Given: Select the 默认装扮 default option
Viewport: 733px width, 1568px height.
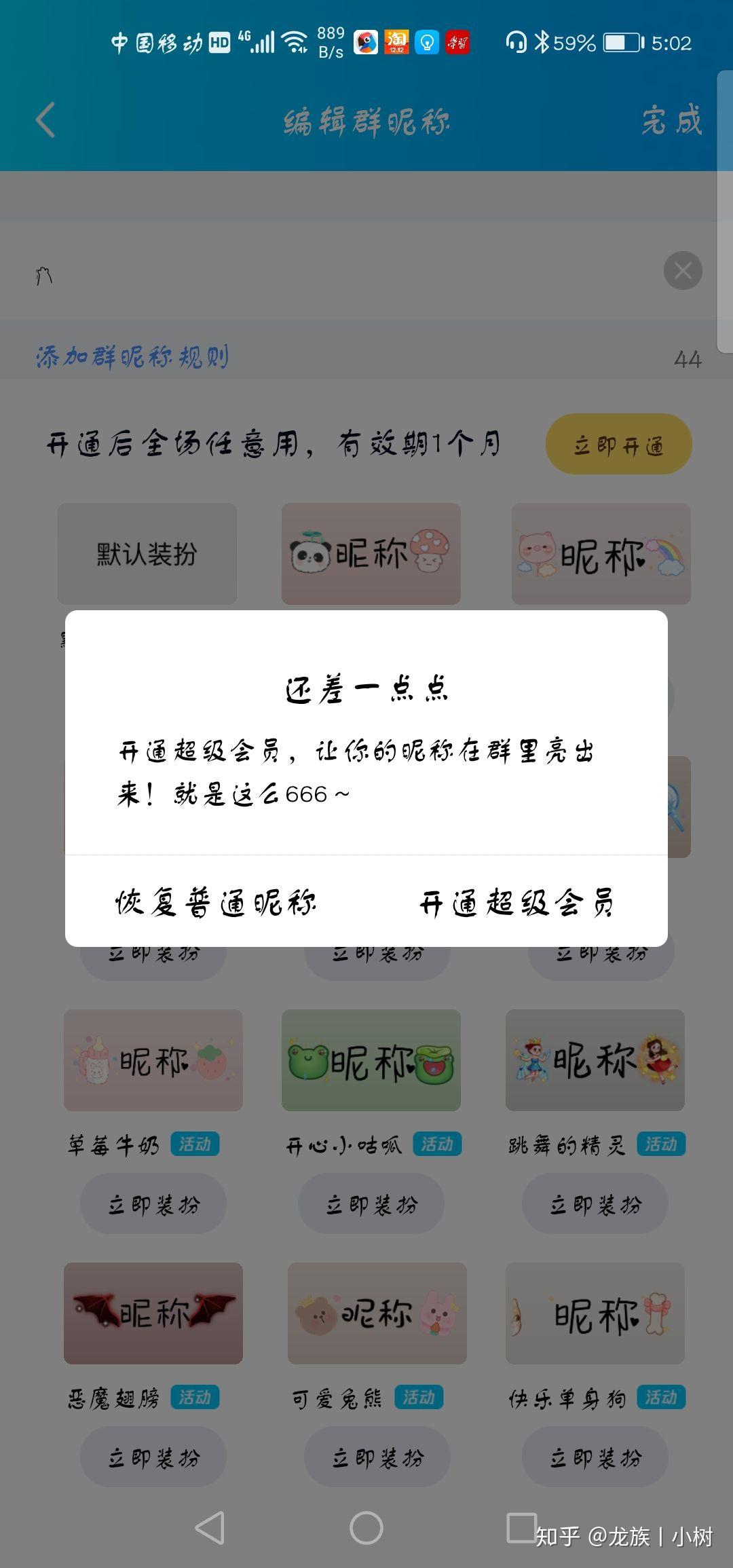Looking at the screenshot, I should pyautogui.click(x=147, y=554).
